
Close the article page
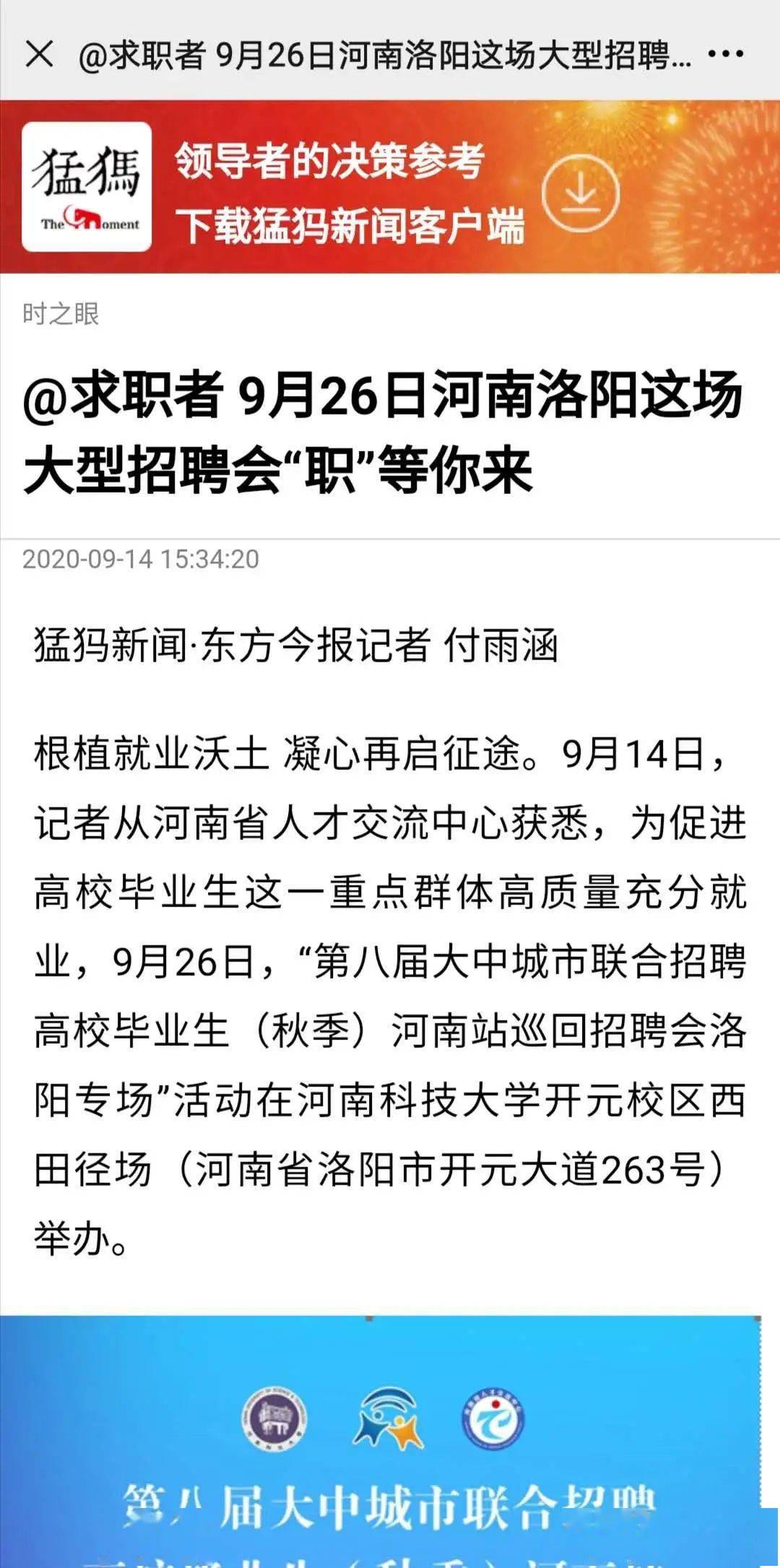(x=39, y=54)
